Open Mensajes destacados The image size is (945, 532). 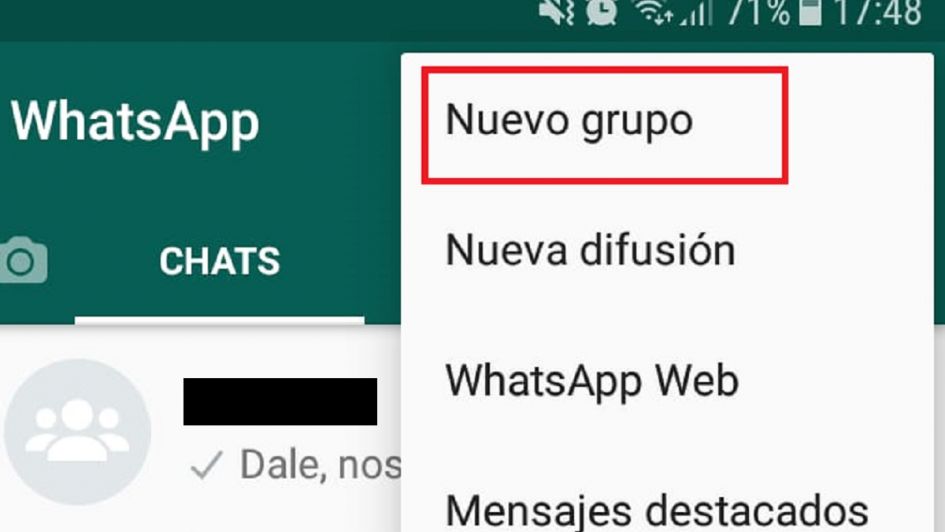pyautogui.click(x=655, y=508)
